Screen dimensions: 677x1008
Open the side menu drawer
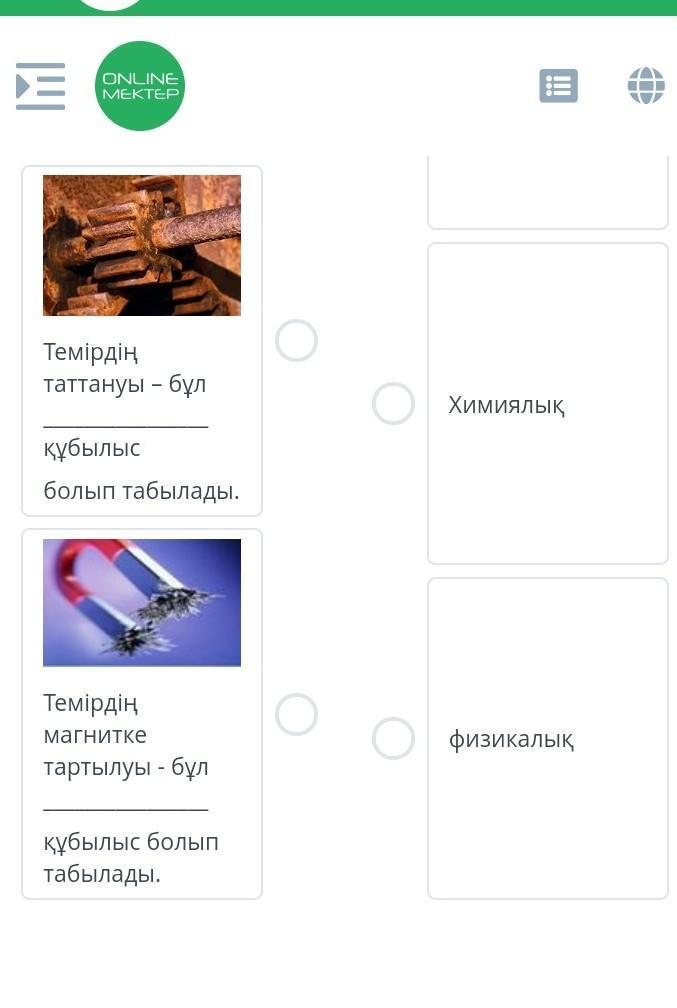(41, 86)
